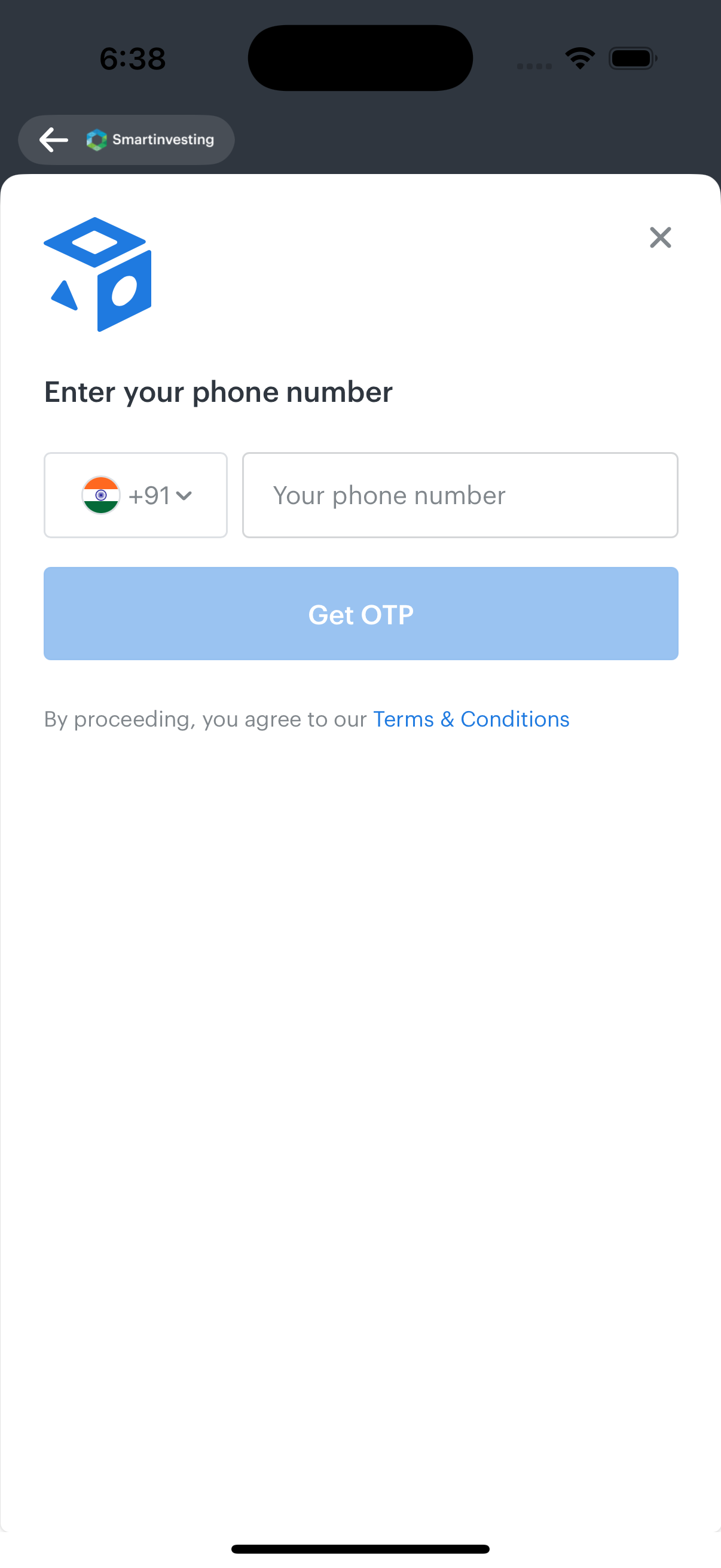Tap the Dynamic Island area
This screenshot has width=721, height=1568.
(x=360, y=57)
